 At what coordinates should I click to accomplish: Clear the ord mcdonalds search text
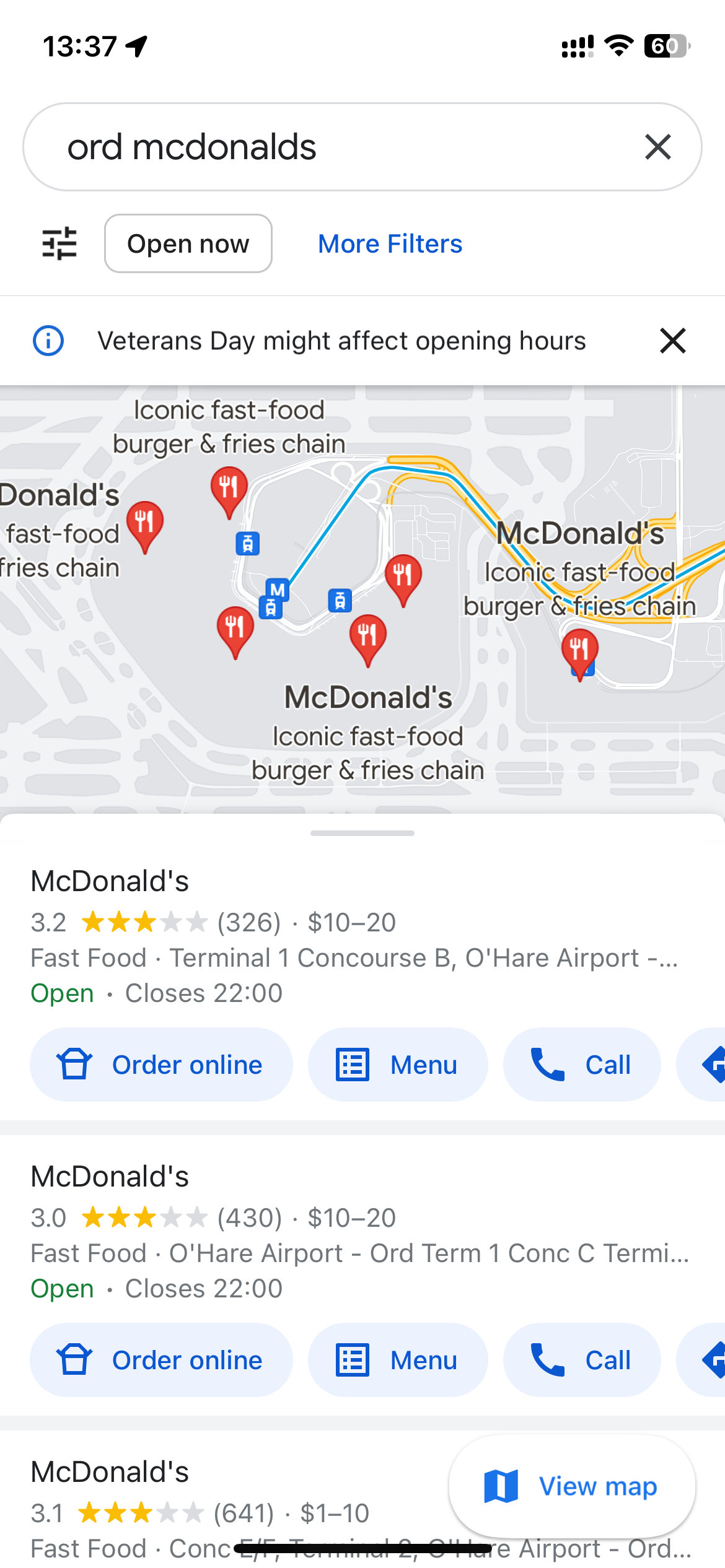657,147
